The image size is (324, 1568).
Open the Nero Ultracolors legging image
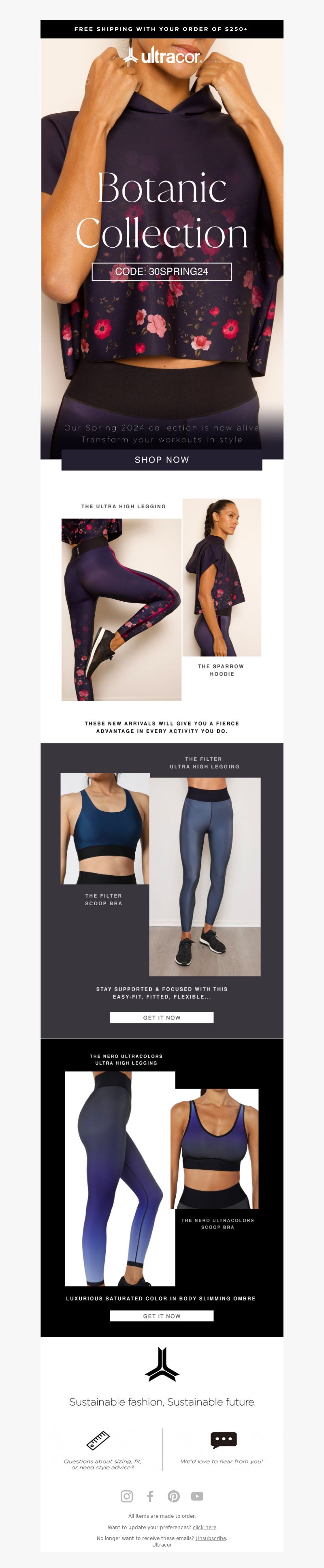point(120,1178)
